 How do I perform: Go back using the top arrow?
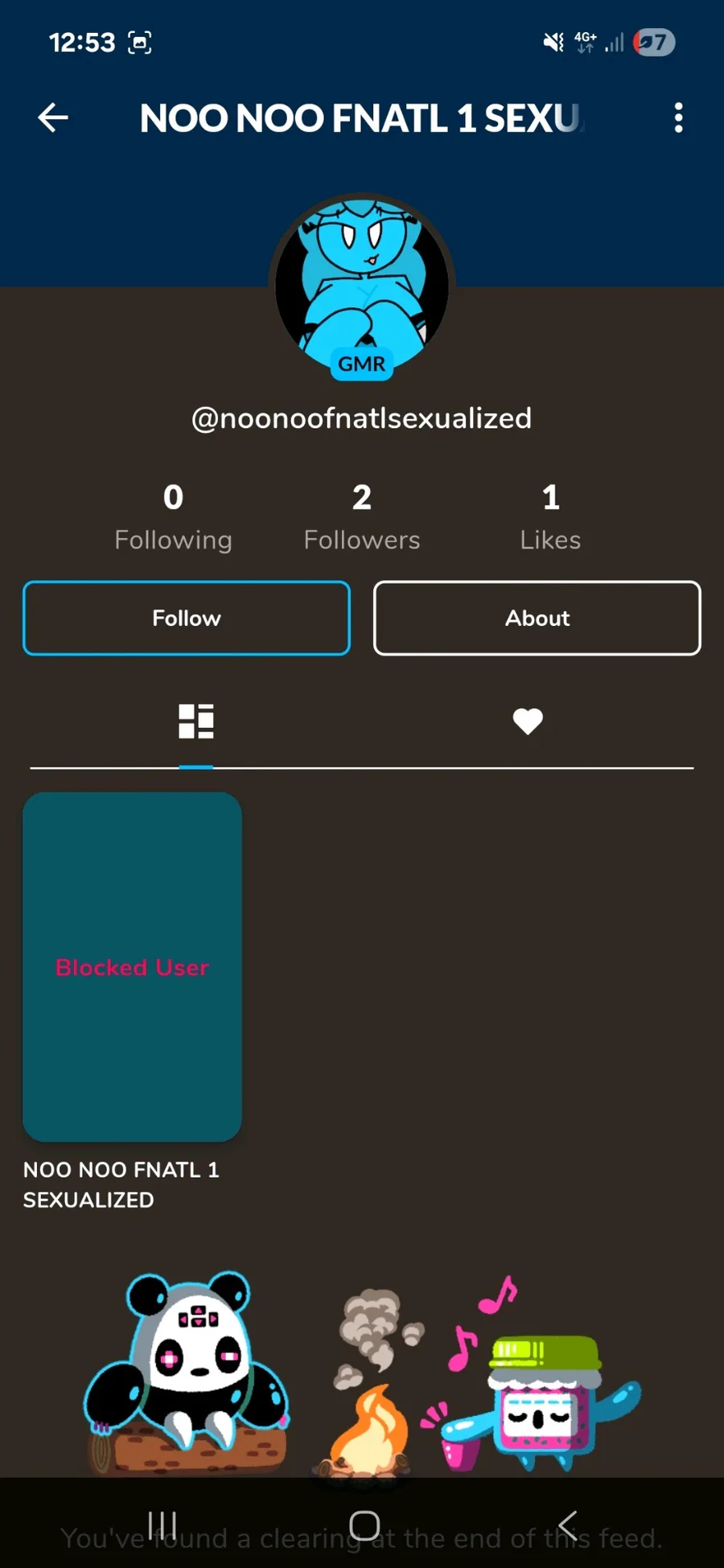click(x=53, y=118)
